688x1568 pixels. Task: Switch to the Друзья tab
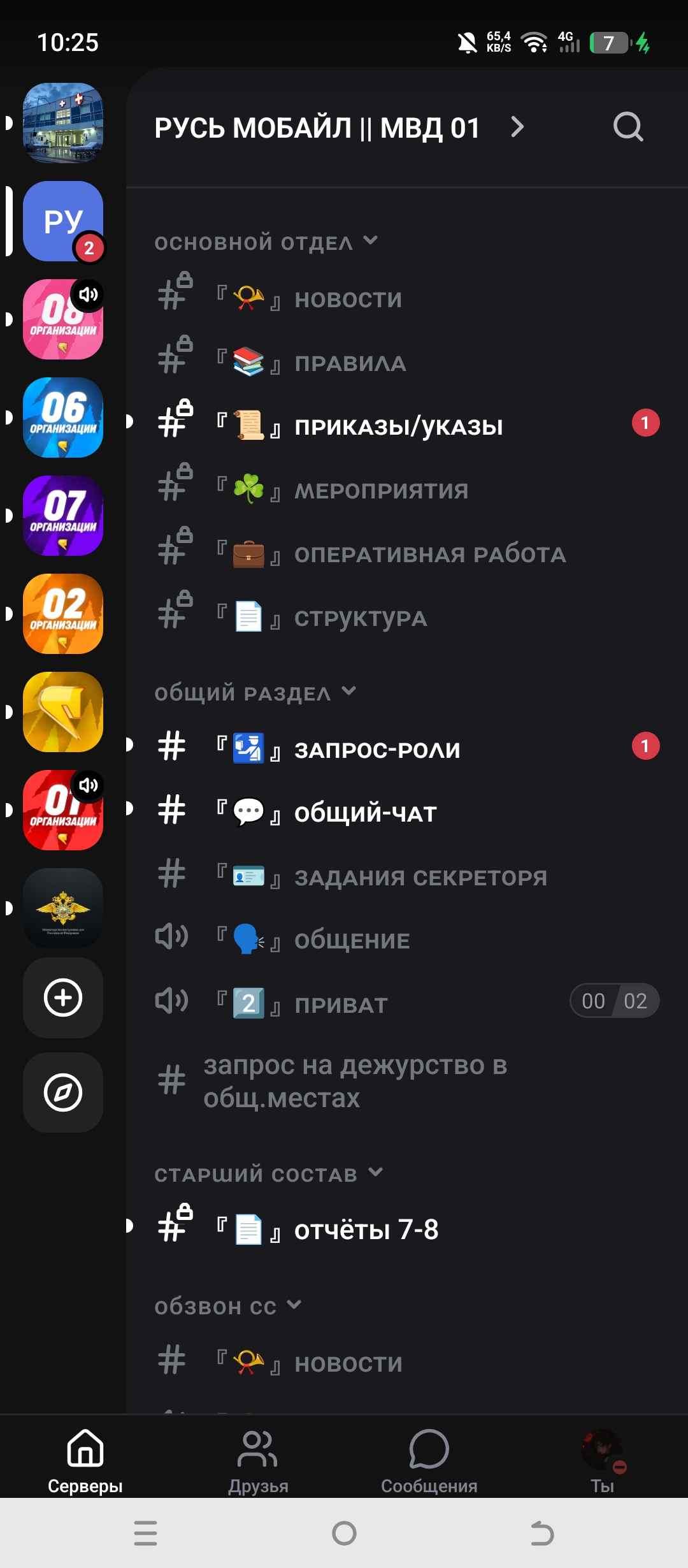[258, 1462]
